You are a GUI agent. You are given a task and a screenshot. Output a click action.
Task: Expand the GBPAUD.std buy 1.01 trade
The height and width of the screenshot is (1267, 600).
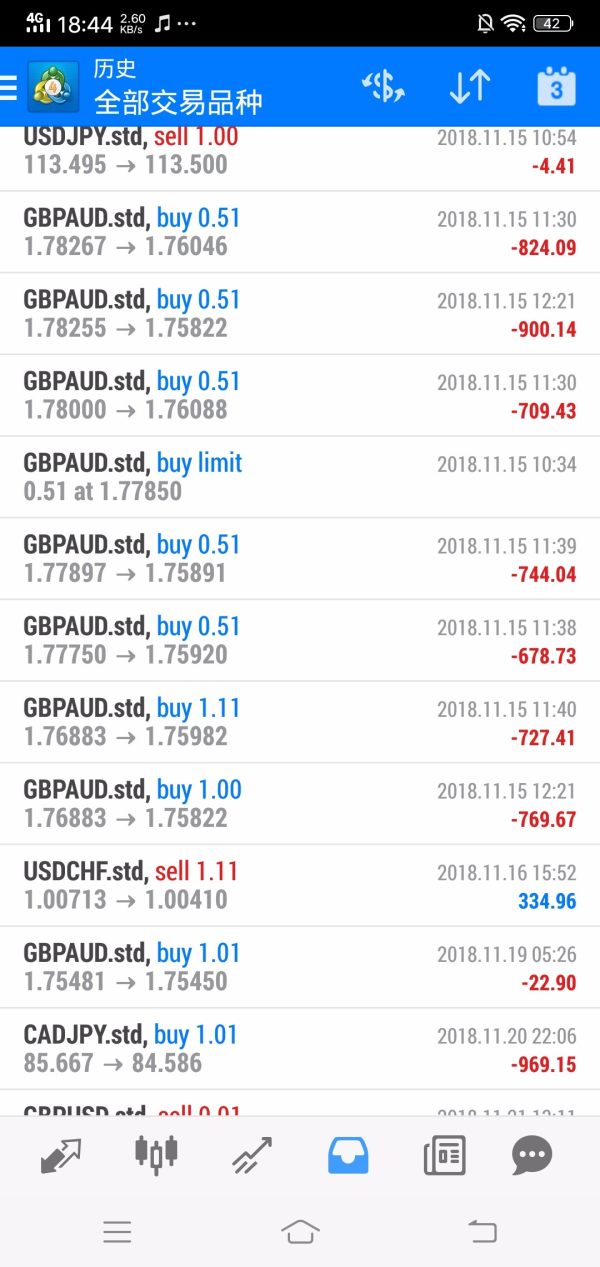pyautogui.click(x=300, y=967)
